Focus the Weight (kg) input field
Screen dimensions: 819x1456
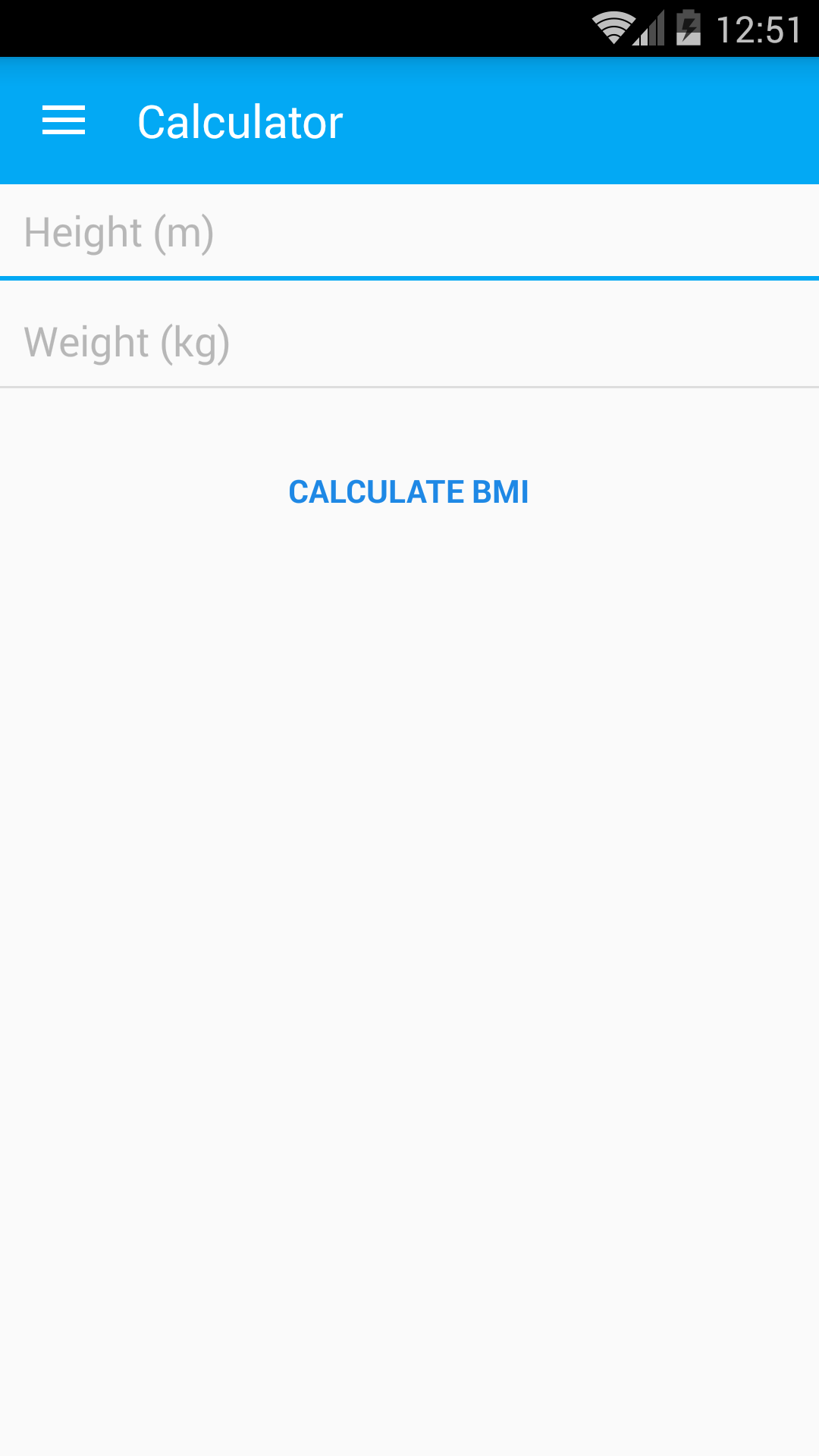(409, 340)
